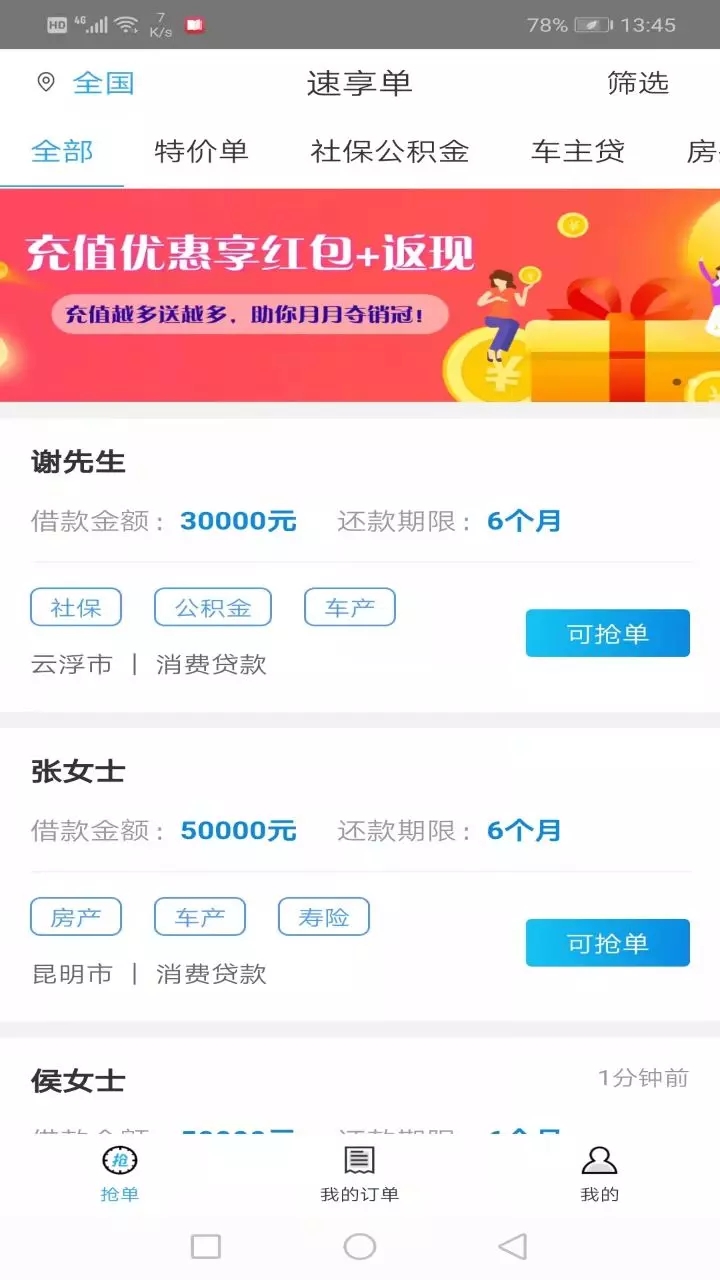Select the 抢单 bottom tab
Viewport: 720px width, 1280px height.
[120, 1174]
